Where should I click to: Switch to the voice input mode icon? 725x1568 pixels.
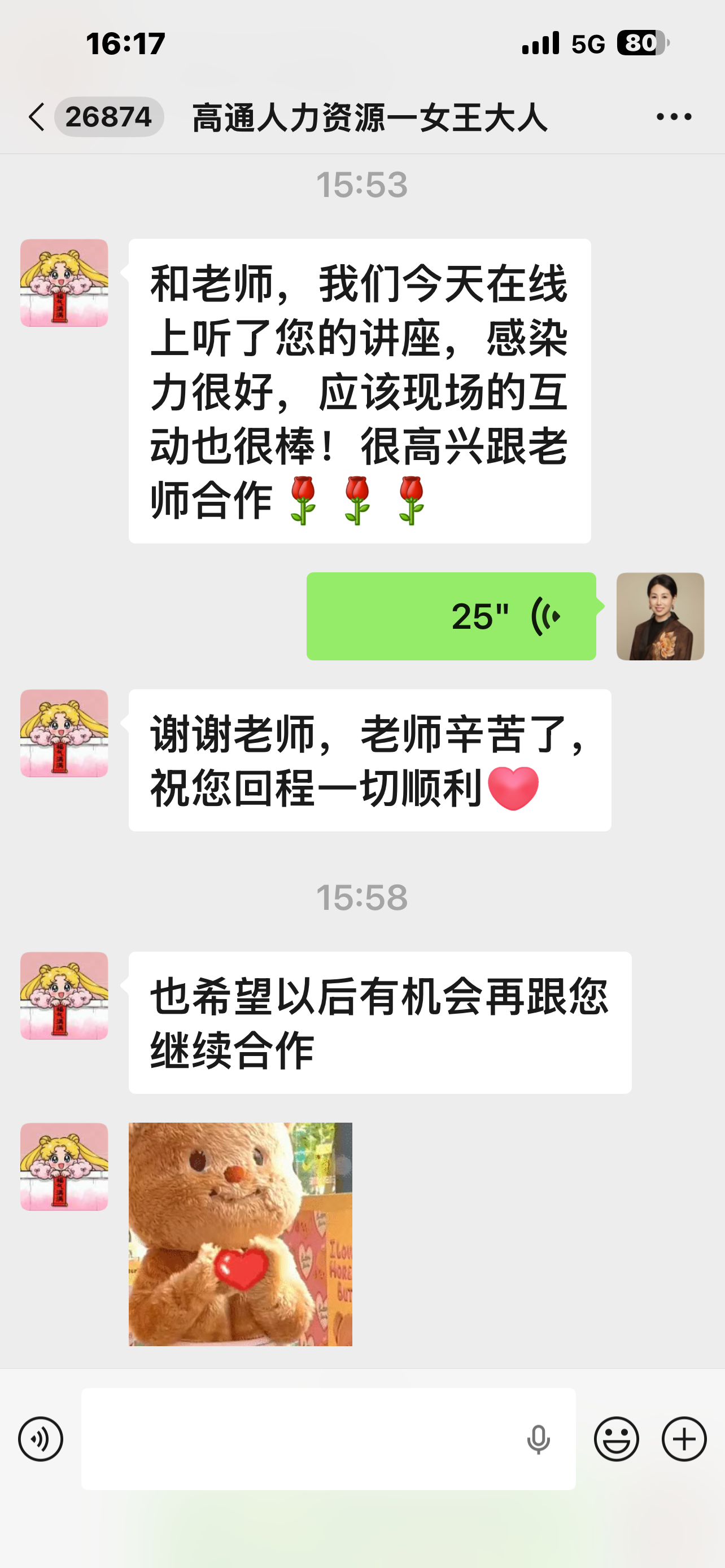coord(41,1439)
